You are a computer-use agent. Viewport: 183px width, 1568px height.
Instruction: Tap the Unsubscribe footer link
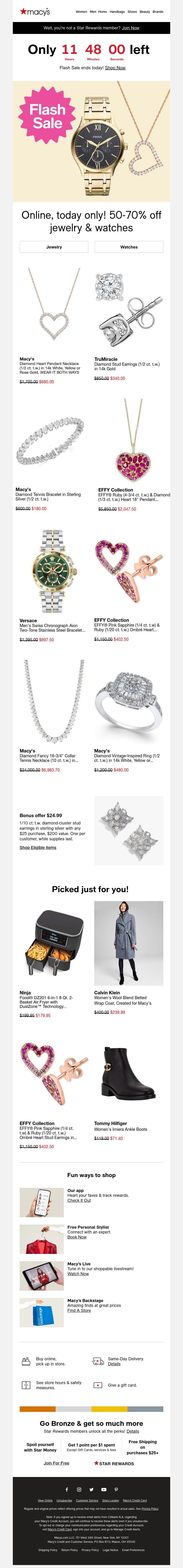pos(64,1500)
